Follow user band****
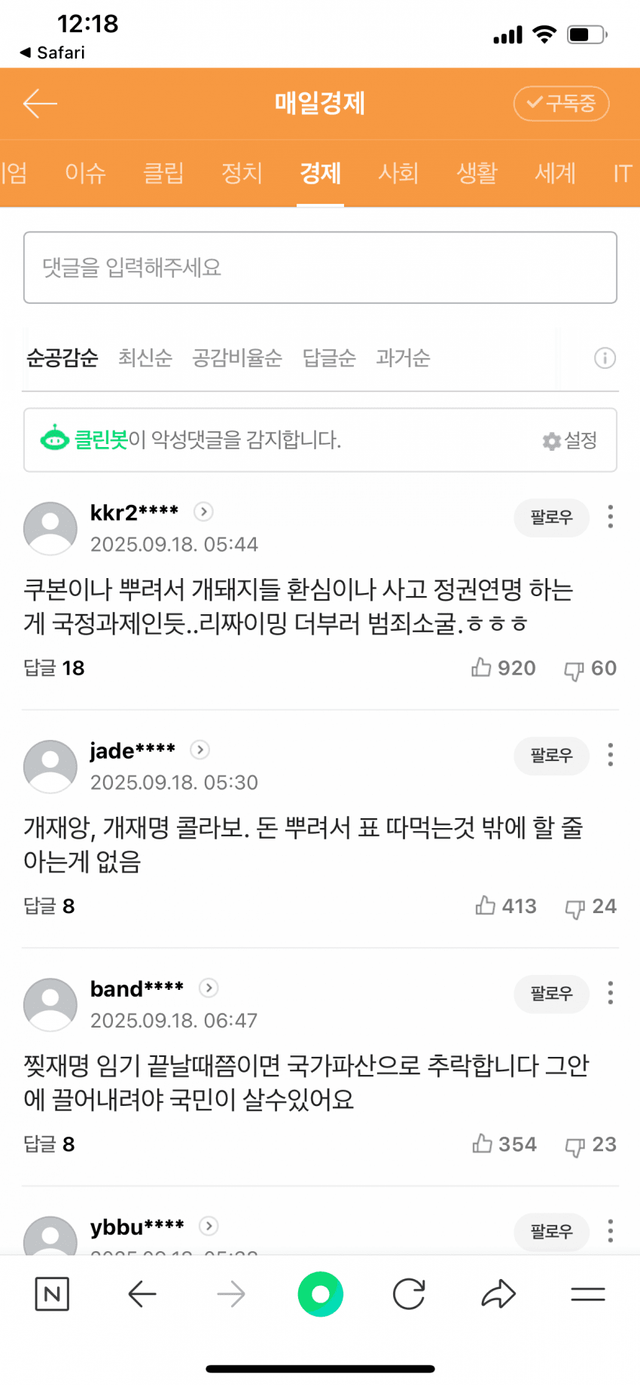This screenshot has height=1385, width=640. pos(552,994)
